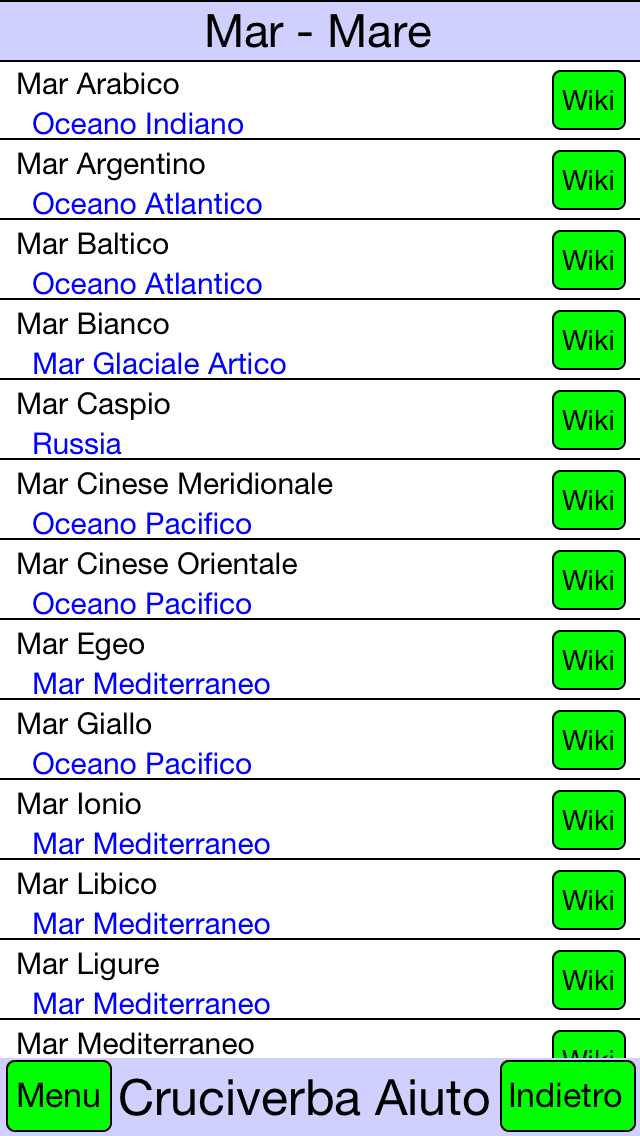640x1136 pixels.
Task: View Wiki page for Mar Bianco
Action: 589,340
